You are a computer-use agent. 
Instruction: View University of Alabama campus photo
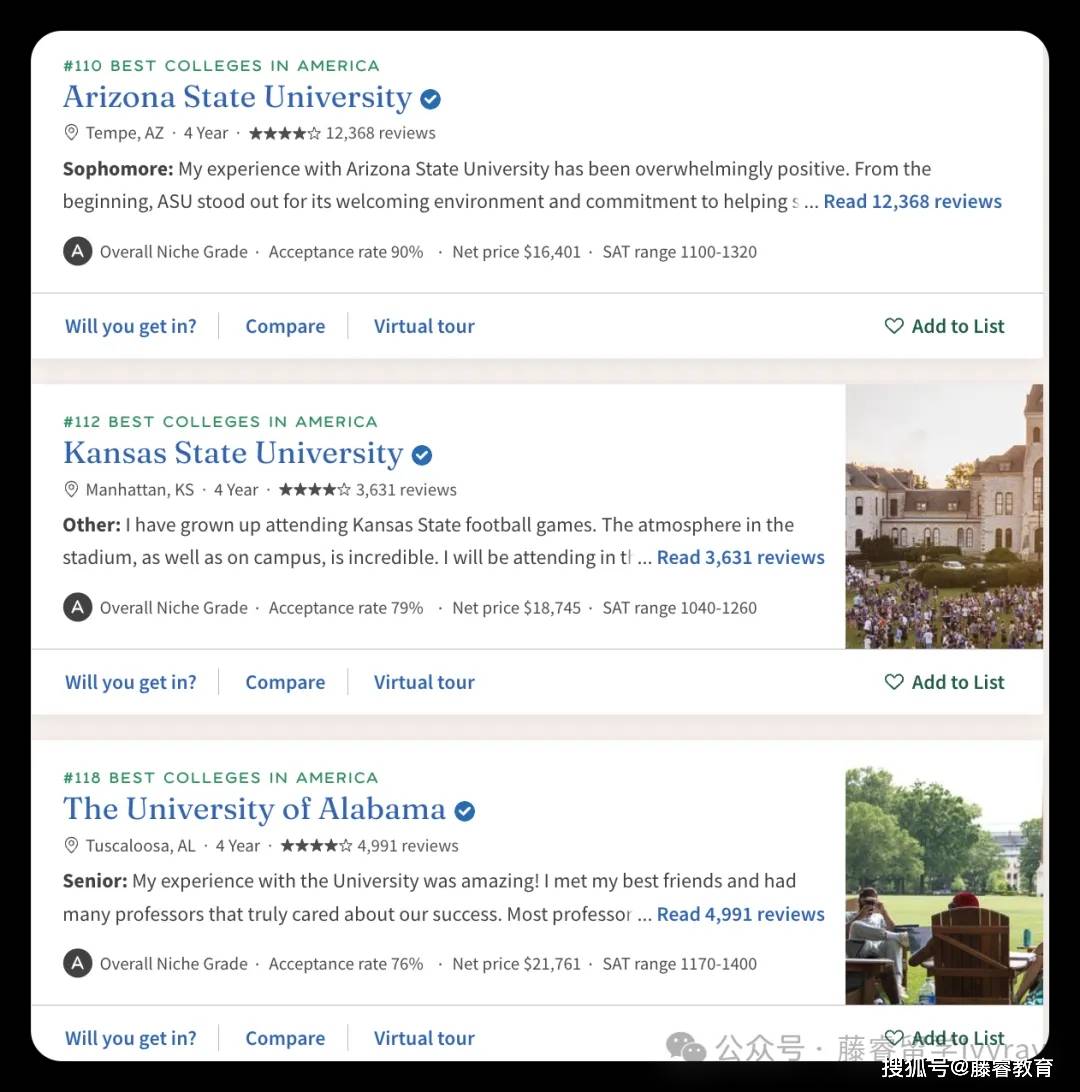(x=944, y=885)
